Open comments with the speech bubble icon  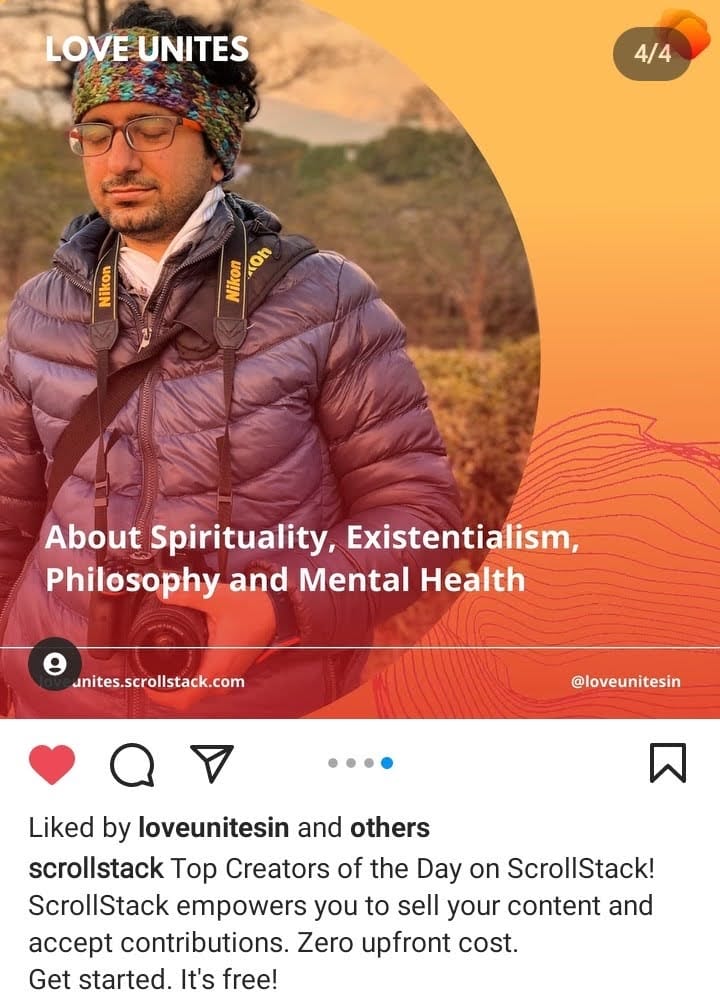click(132, 766)
